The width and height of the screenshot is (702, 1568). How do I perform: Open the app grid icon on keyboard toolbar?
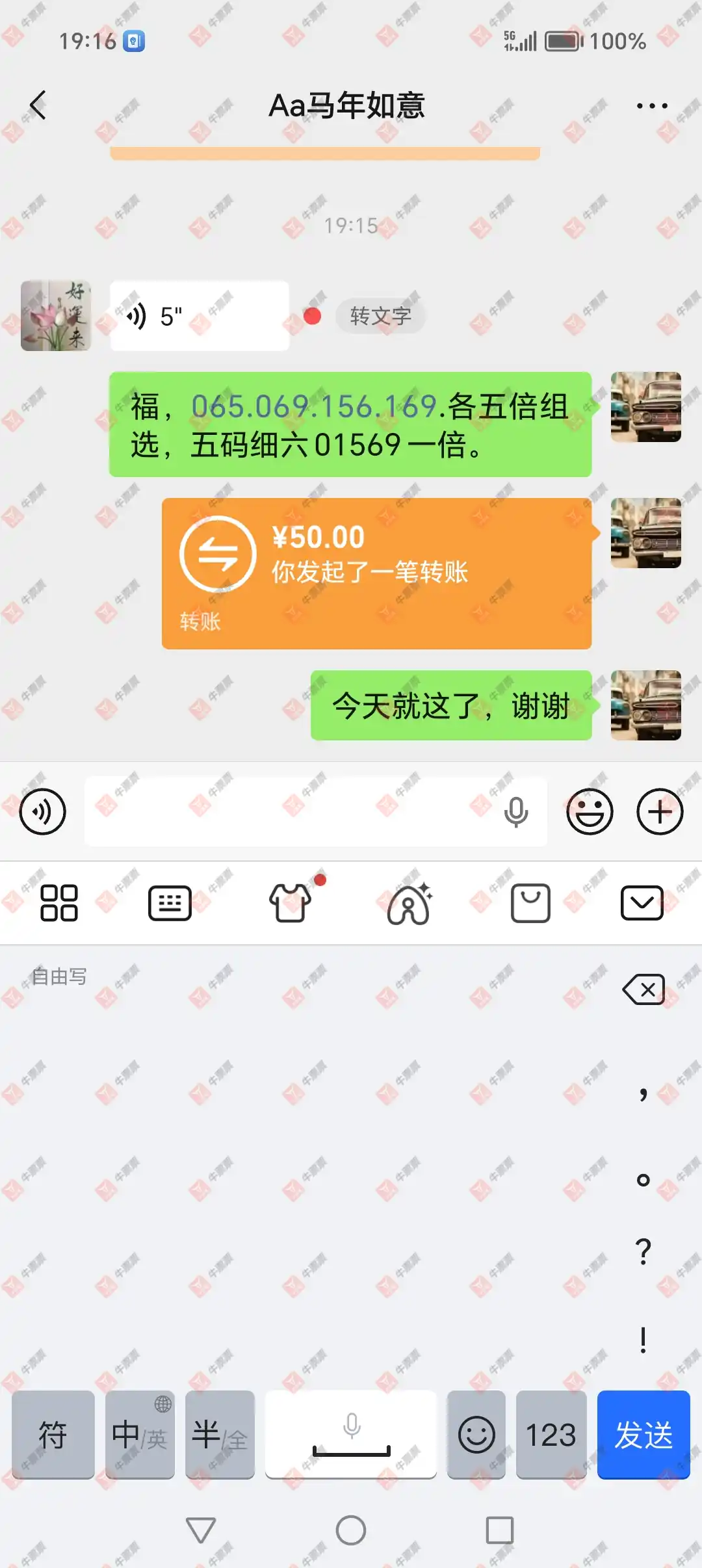(59, 902)
